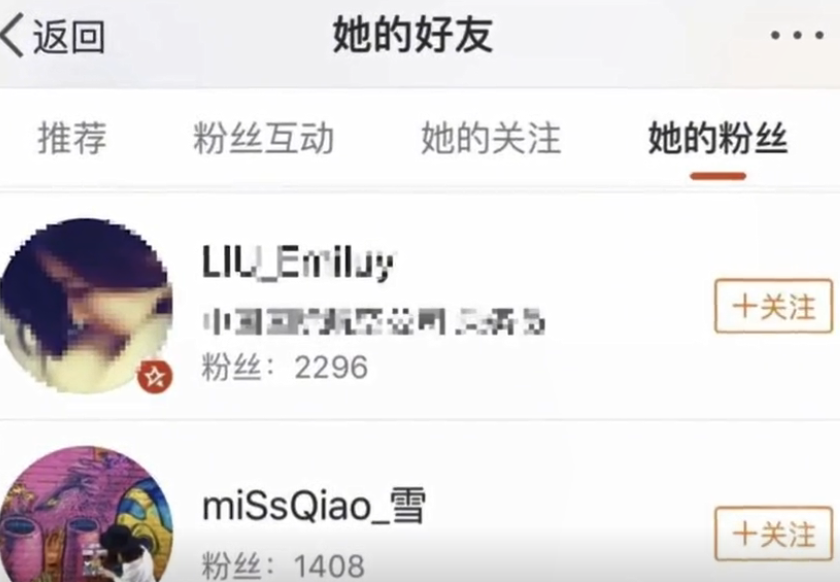Viewport: 840px width, 582px height.
Task: Switch to the 她的关注 tab
Action: [491, 139]
